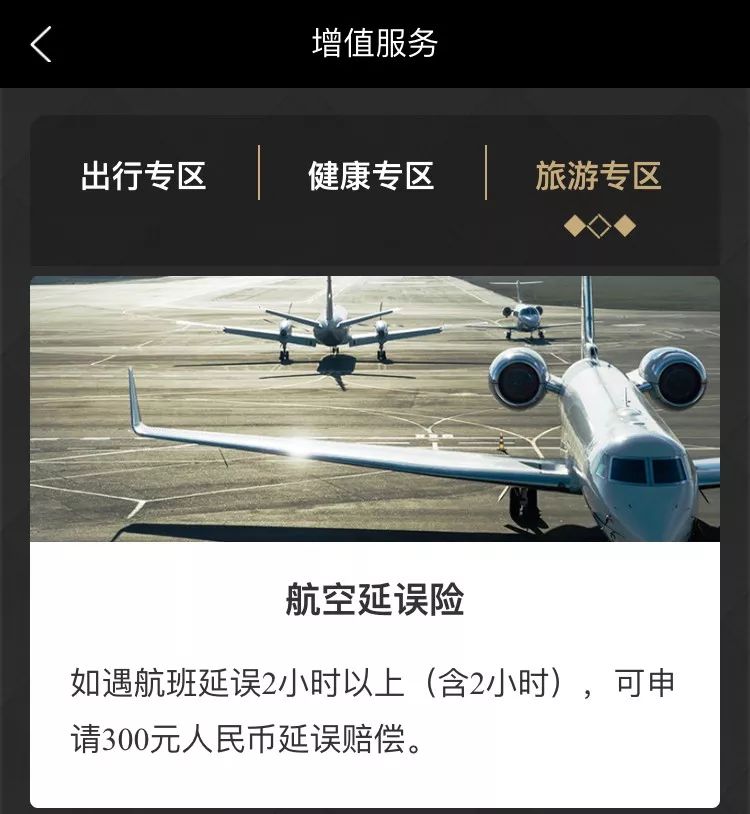This screenshot has height=814, width=750.
Task: Select the 旅游专区 tab
Action: (598, 176)
